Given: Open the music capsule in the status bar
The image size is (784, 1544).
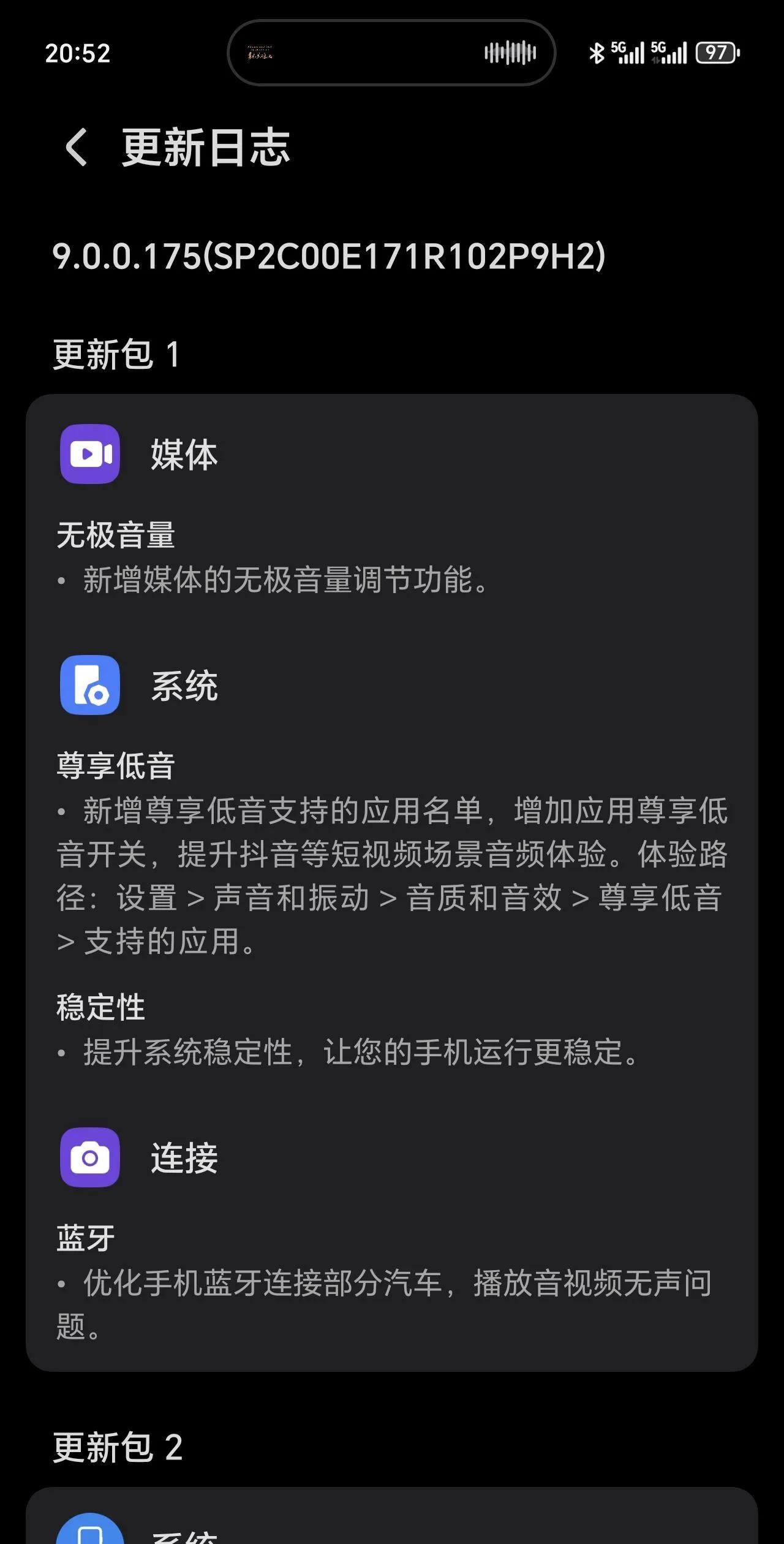Looking at the screenshot, I should point(391,53).
